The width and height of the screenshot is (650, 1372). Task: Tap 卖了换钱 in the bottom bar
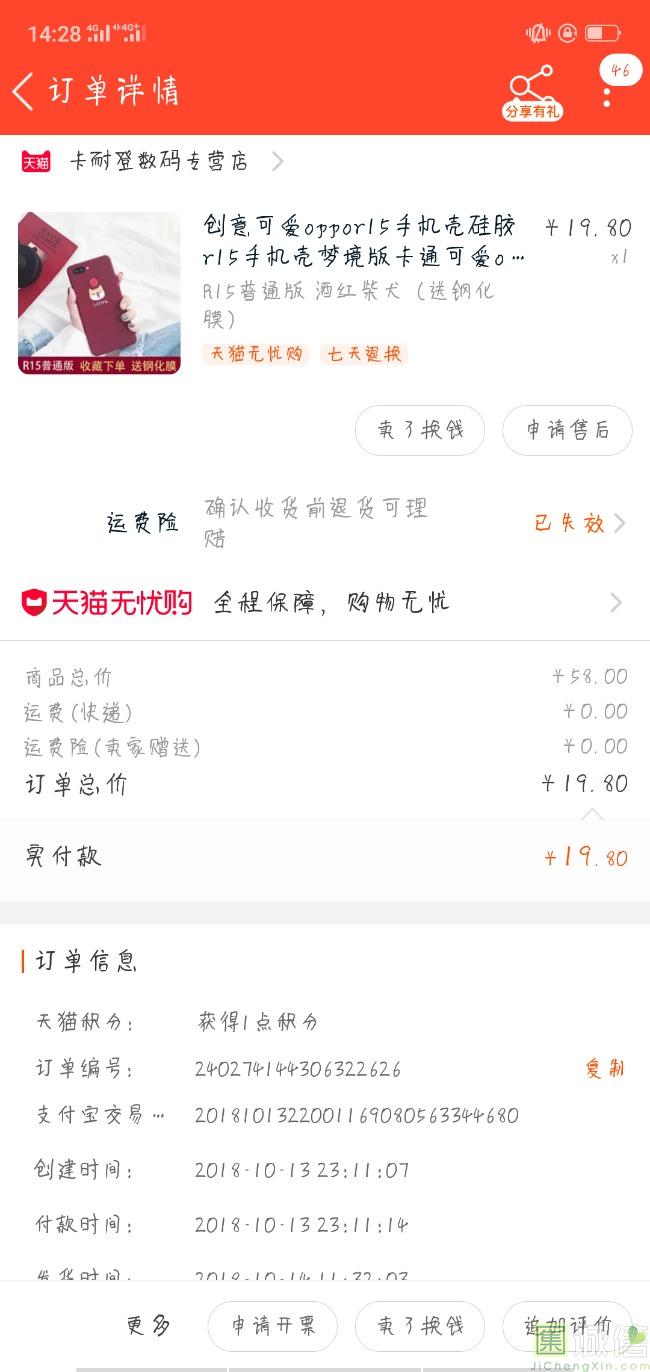[420, 1326]
